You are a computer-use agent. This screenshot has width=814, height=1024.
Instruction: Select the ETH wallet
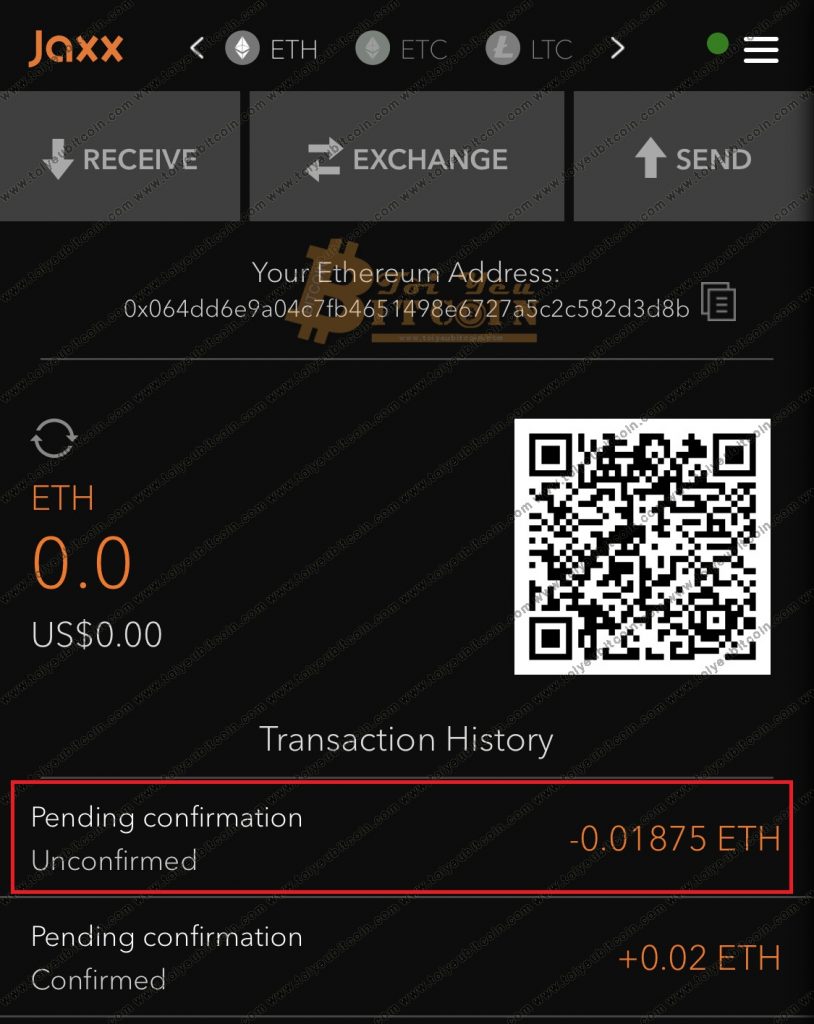pyautogui.click(x=271, y=48)
